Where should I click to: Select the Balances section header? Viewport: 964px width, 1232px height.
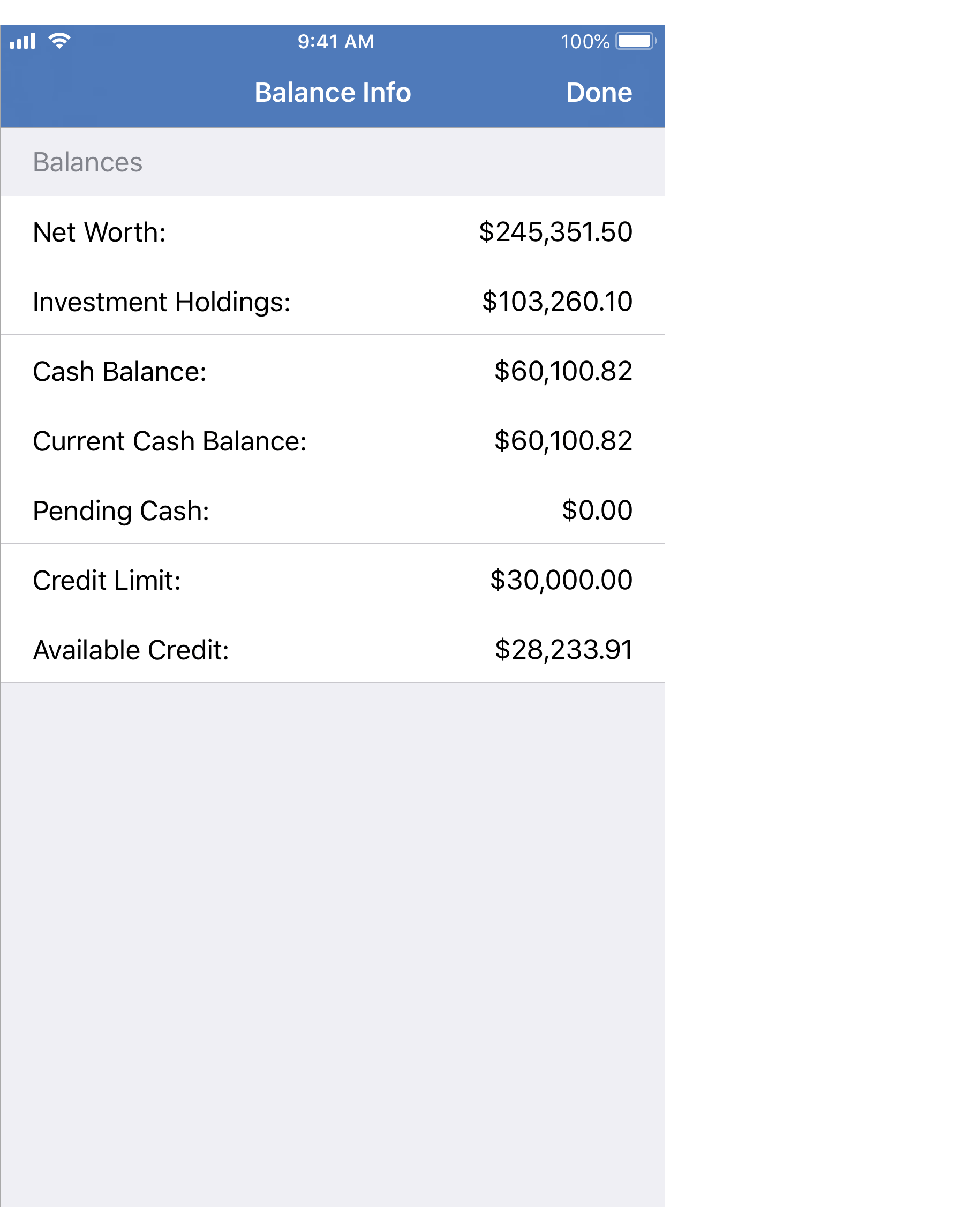[x=87, y=162]
